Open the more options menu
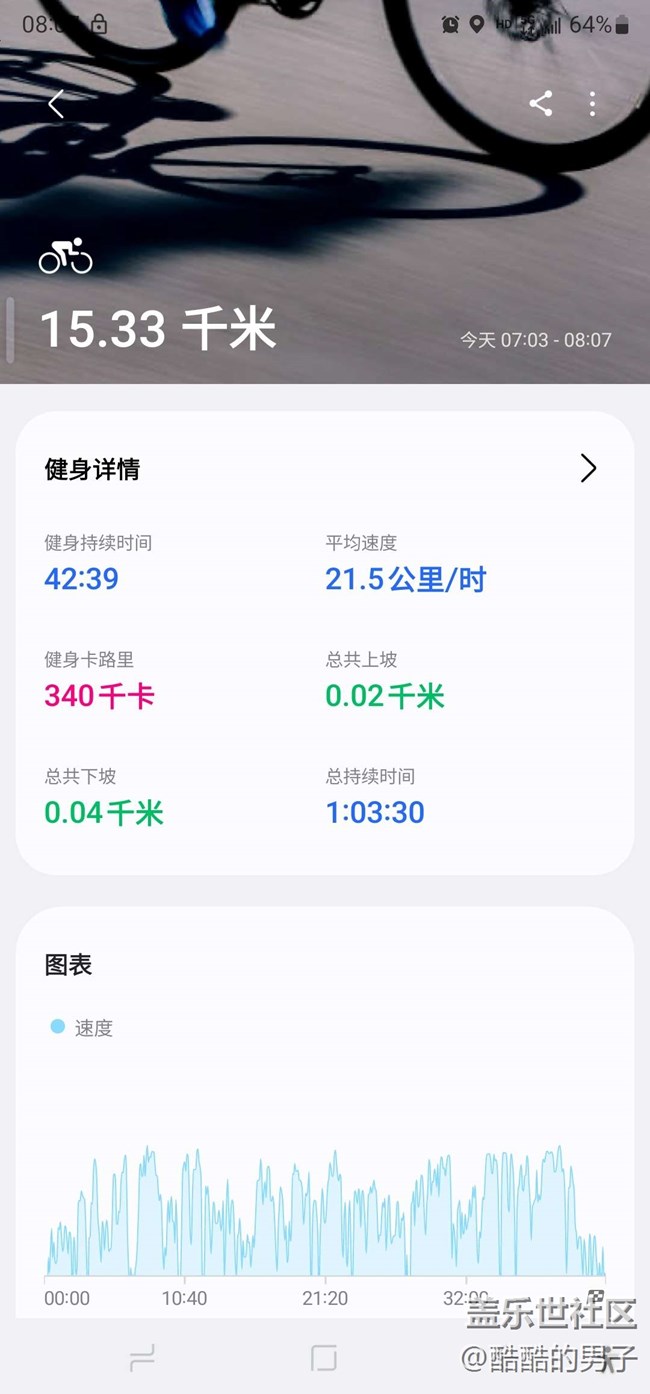 point(593,103)
